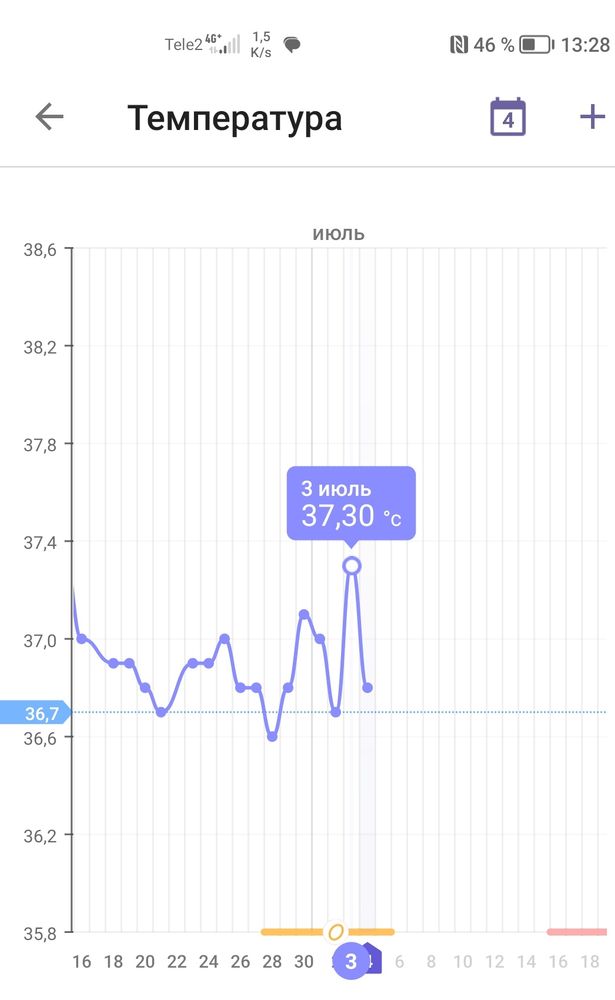Select the highlighted 3 июль data point
Screen dimensions: 615x1000
[351, 565]
